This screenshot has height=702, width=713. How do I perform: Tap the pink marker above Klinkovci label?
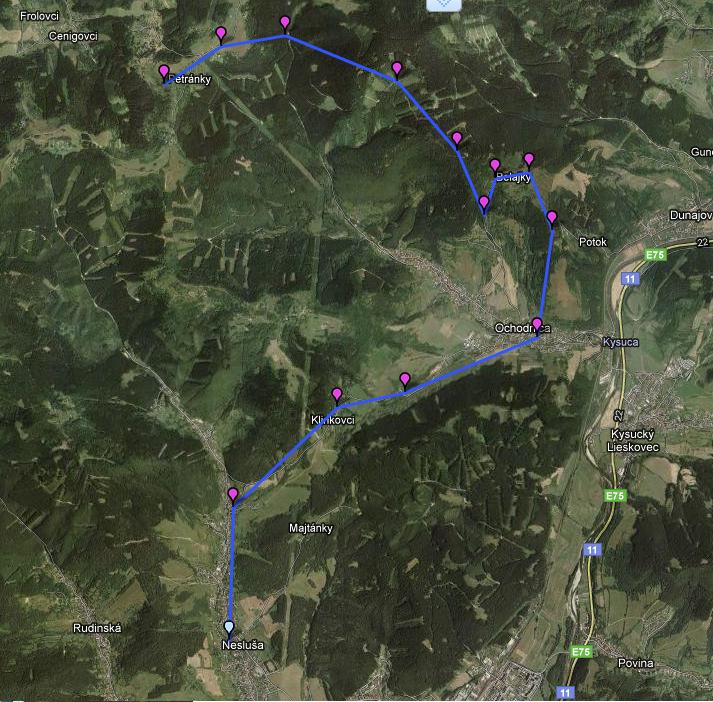coord(337,394)
